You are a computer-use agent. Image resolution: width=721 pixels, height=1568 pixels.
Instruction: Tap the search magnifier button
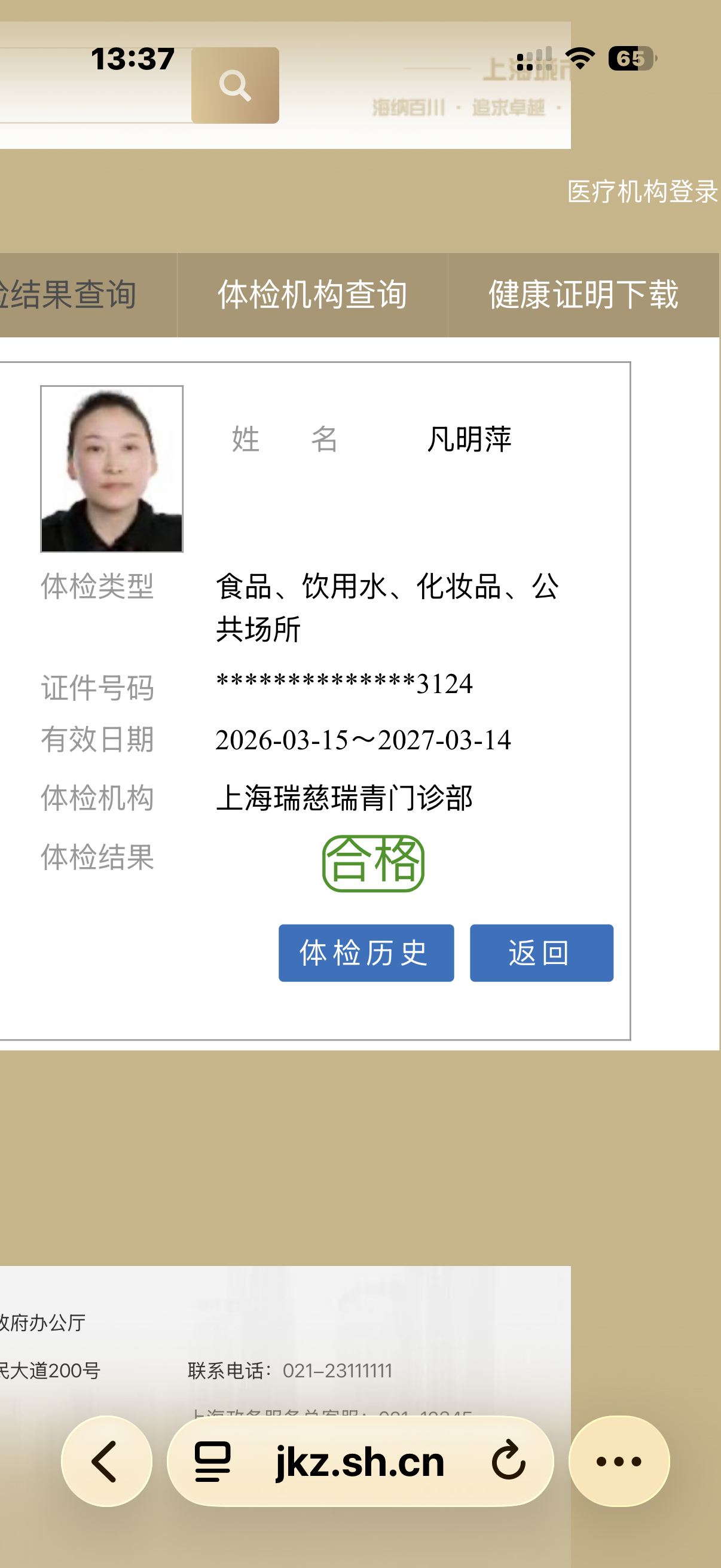tap(235, 85)
